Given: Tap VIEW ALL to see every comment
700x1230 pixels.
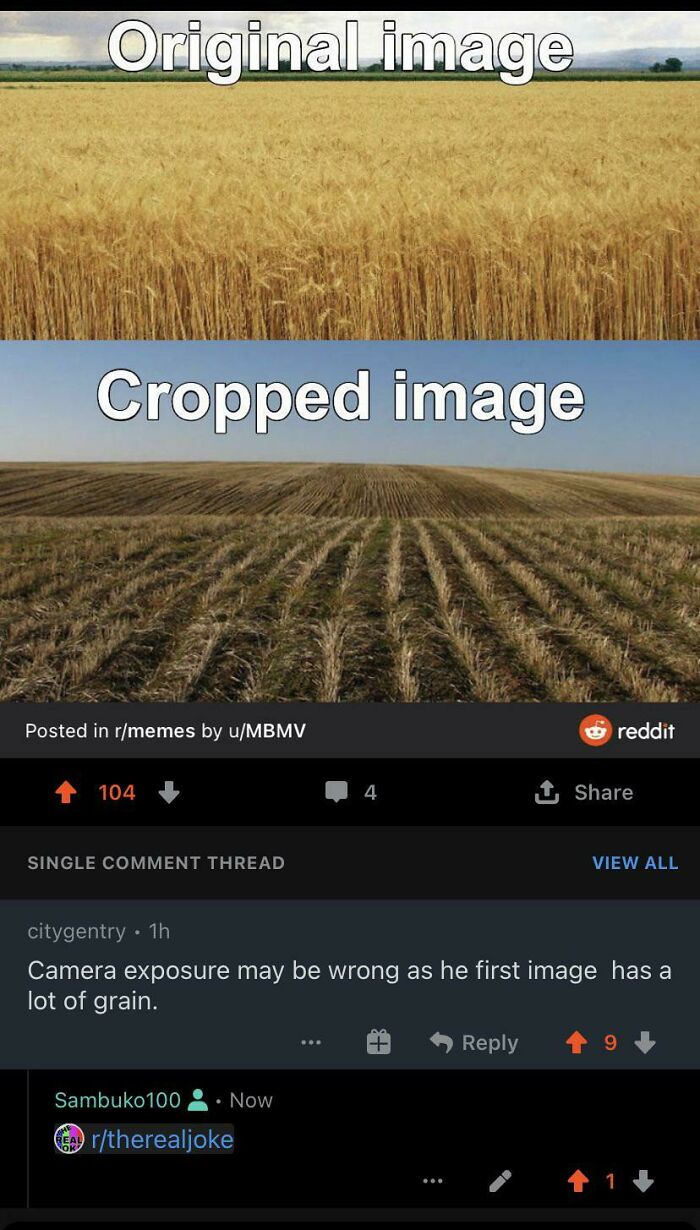Looking at the screenshot, I should click(635, 862).
